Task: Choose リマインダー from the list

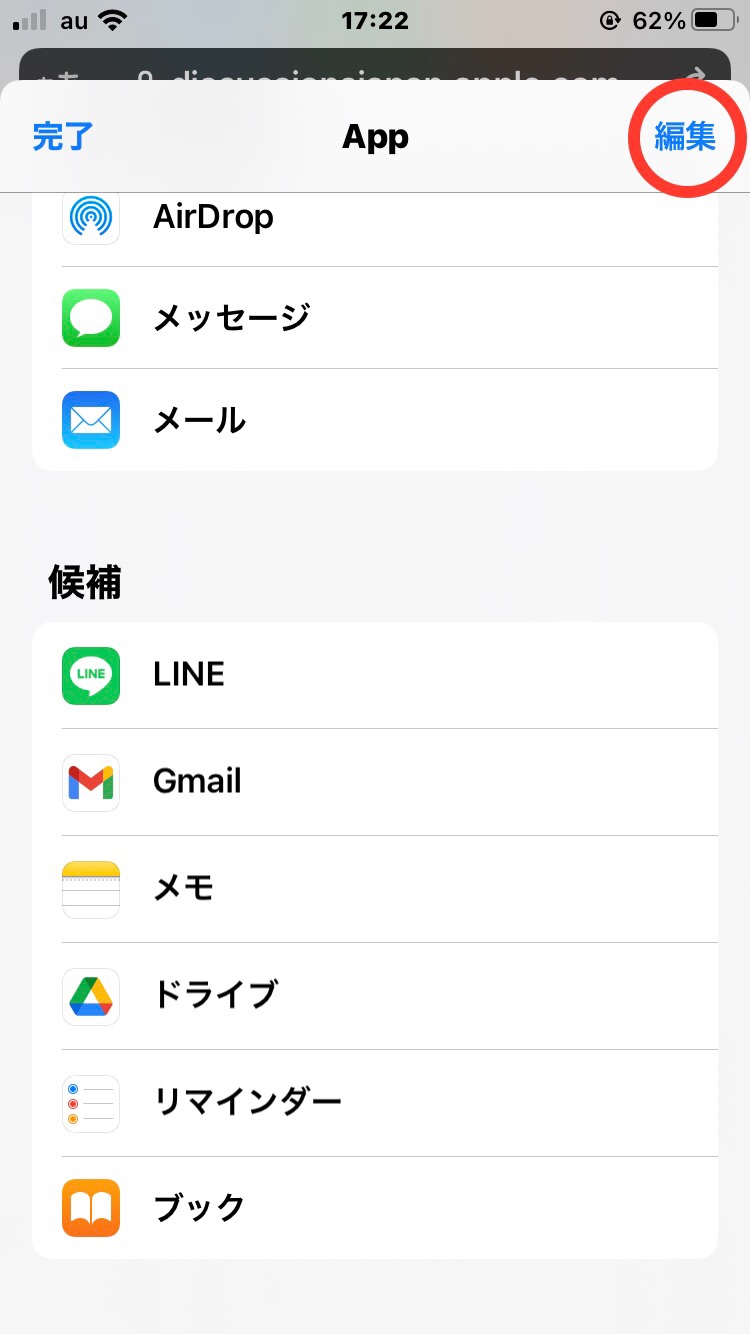Action: click(x=375, y=1103)
